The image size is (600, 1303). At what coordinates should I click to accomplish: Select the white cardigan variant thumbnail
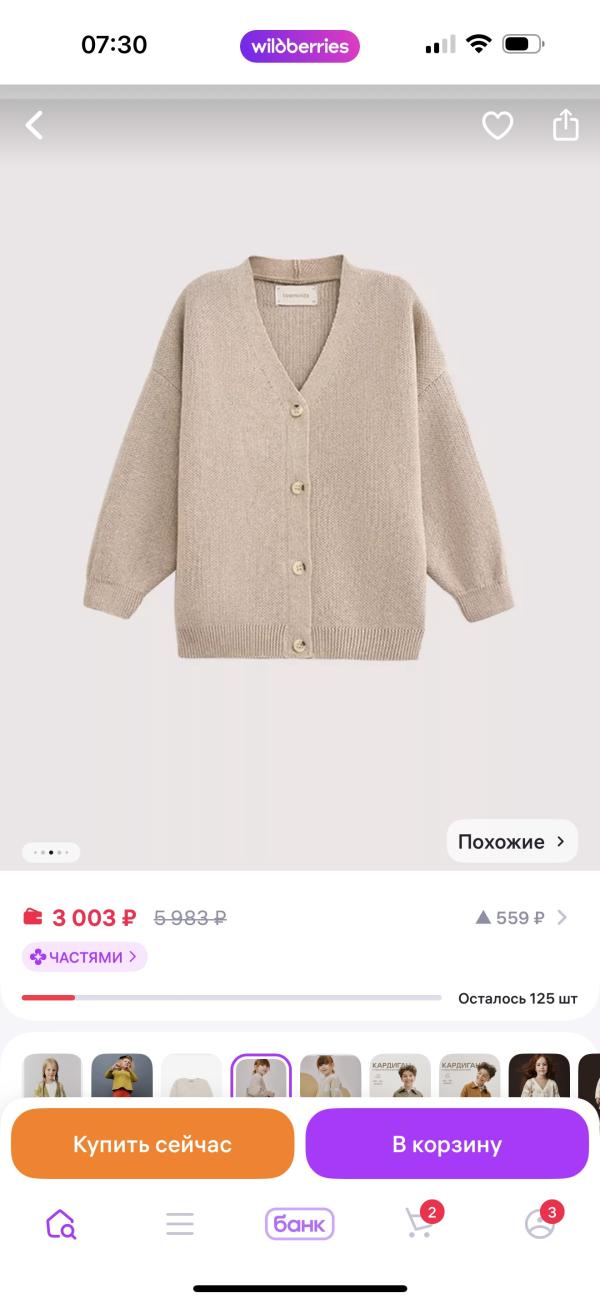pyautogui.click(x=191, y=1078)
